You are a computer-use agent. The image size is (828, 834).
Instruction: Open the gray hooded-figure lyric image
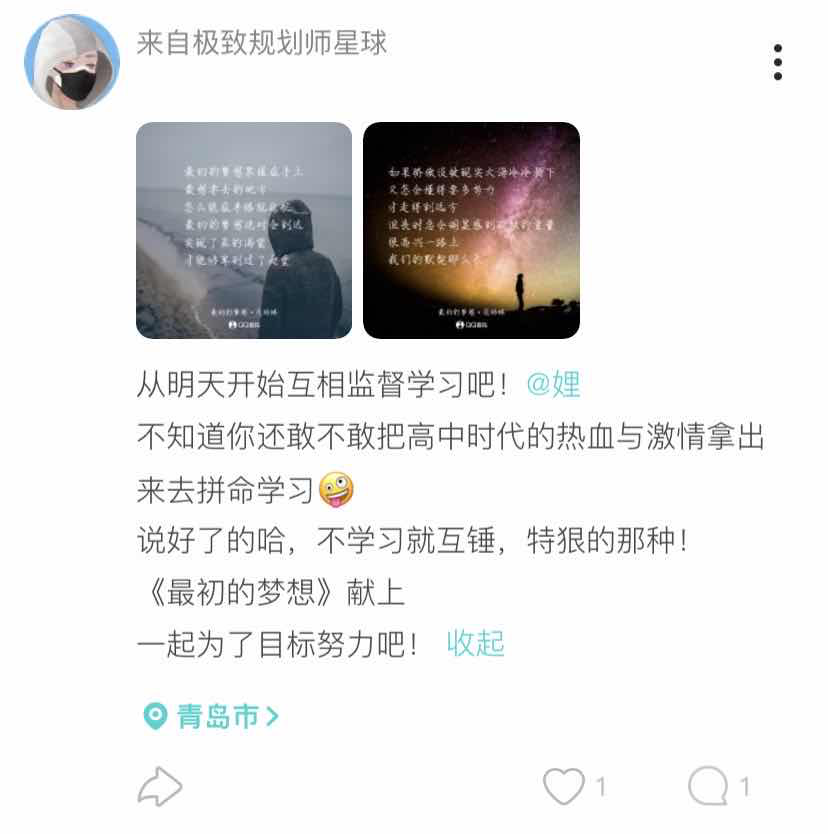pos(244,231)
